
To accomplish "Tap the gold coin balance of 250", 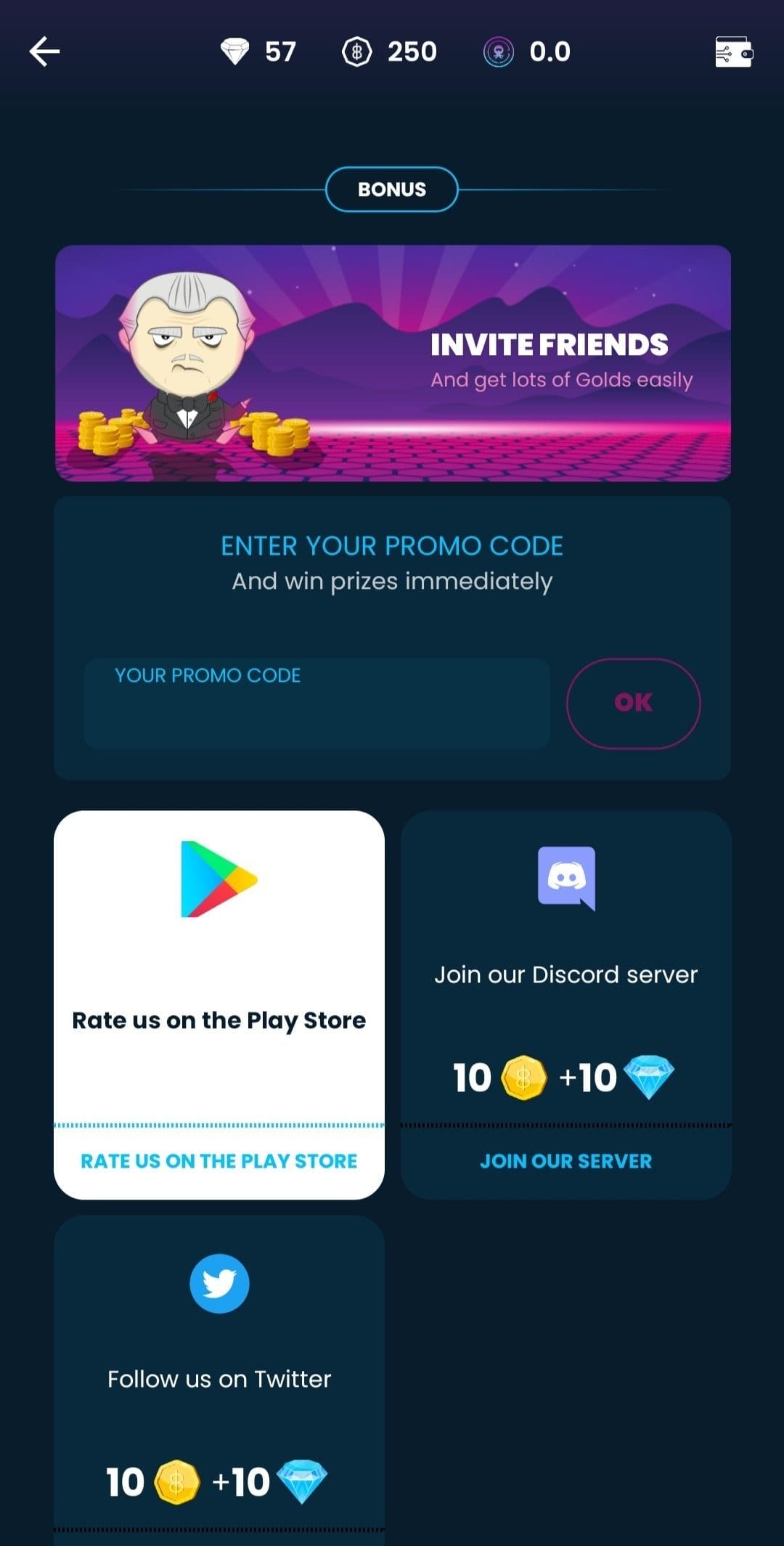I will [x=390, y=52].
